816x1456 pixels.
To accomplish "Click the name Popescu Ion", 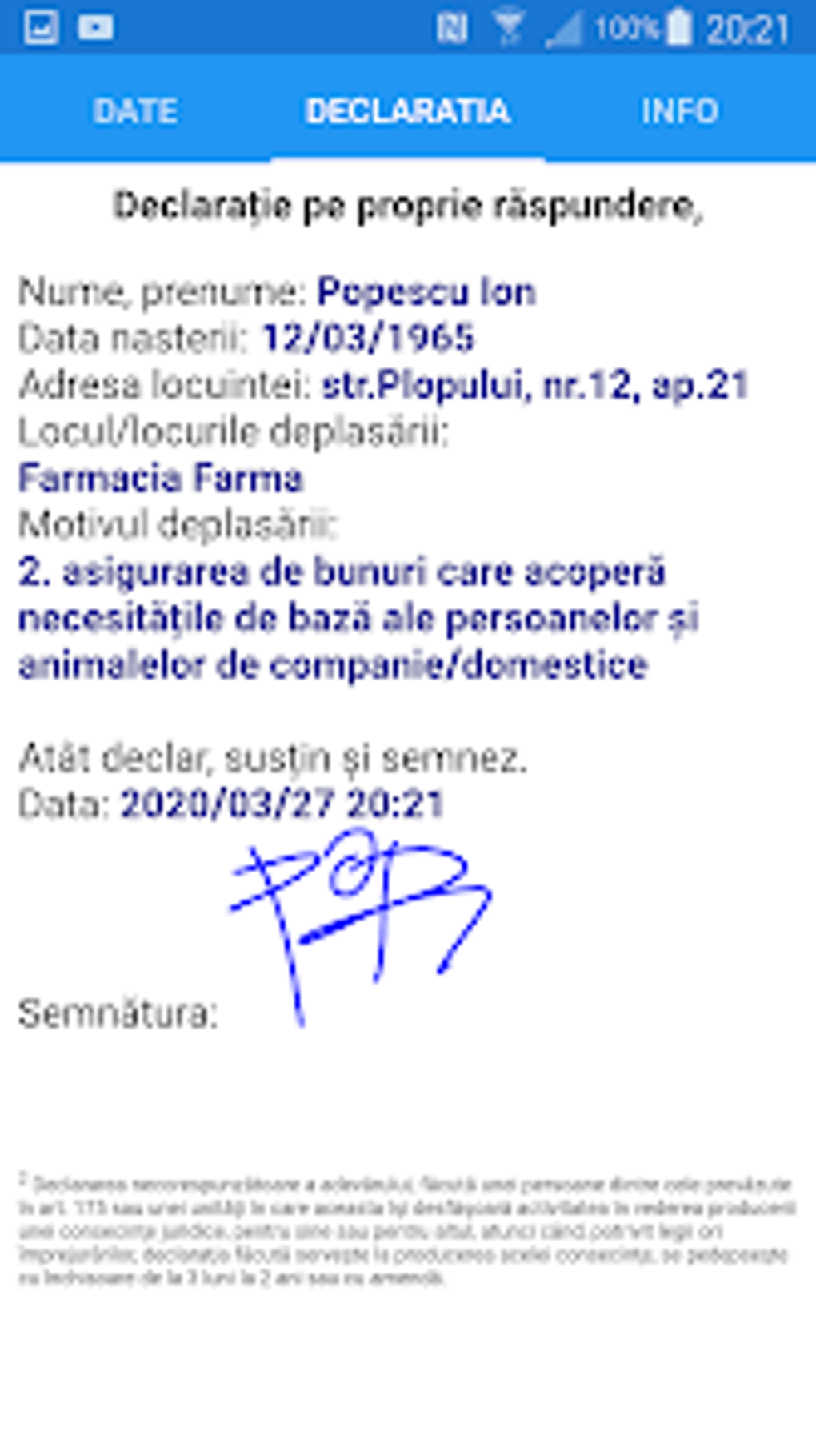I will coord(427,295).
